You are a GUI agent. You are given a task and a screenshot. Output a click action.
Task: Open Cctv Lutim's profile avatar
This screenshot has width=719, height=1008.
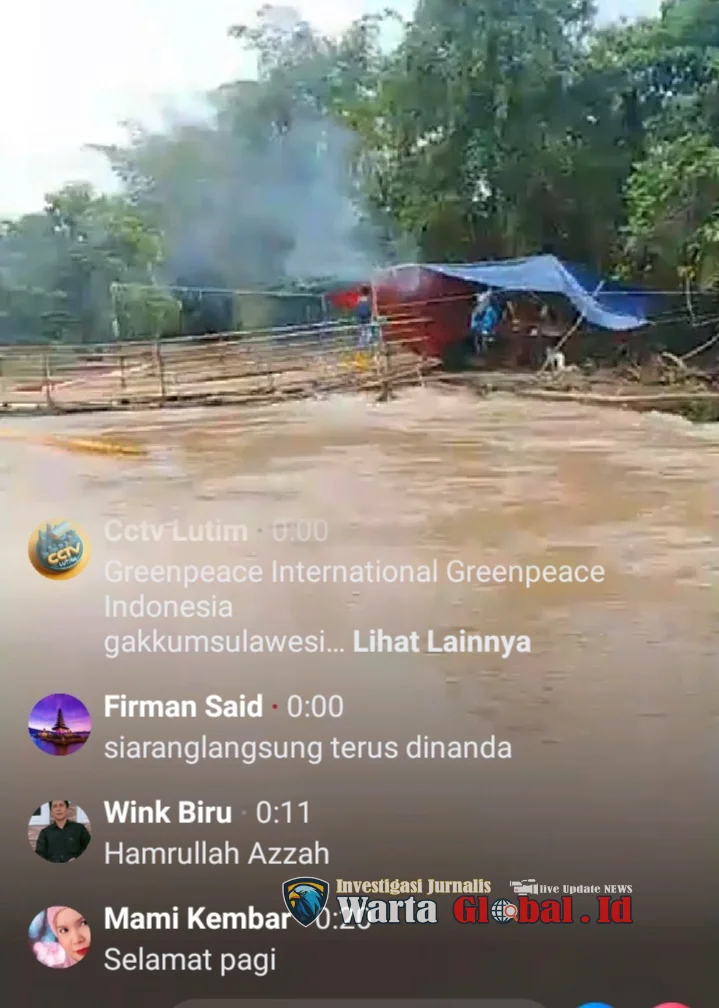pyautogui.click(x=59, y=550)
